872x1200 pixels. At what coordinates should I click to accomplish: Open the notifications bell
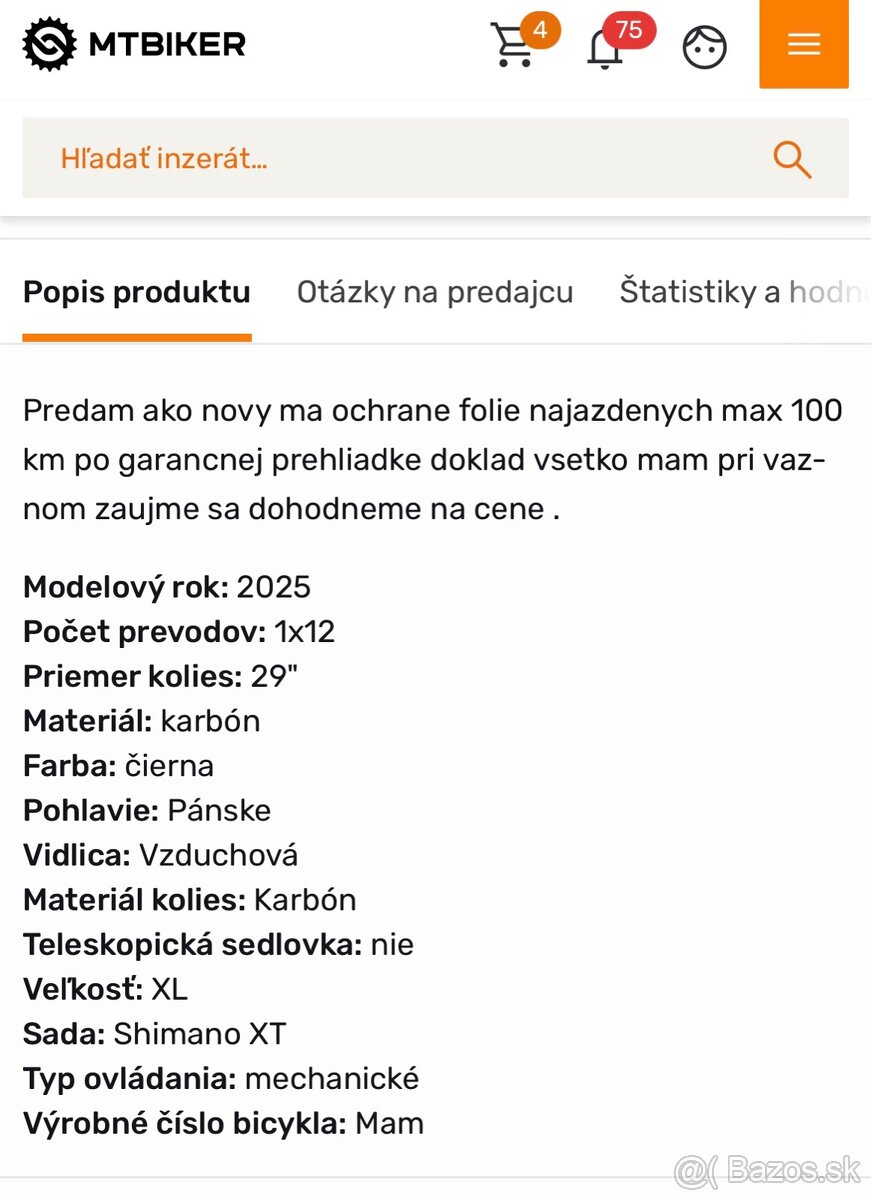[x=606, y=47]
